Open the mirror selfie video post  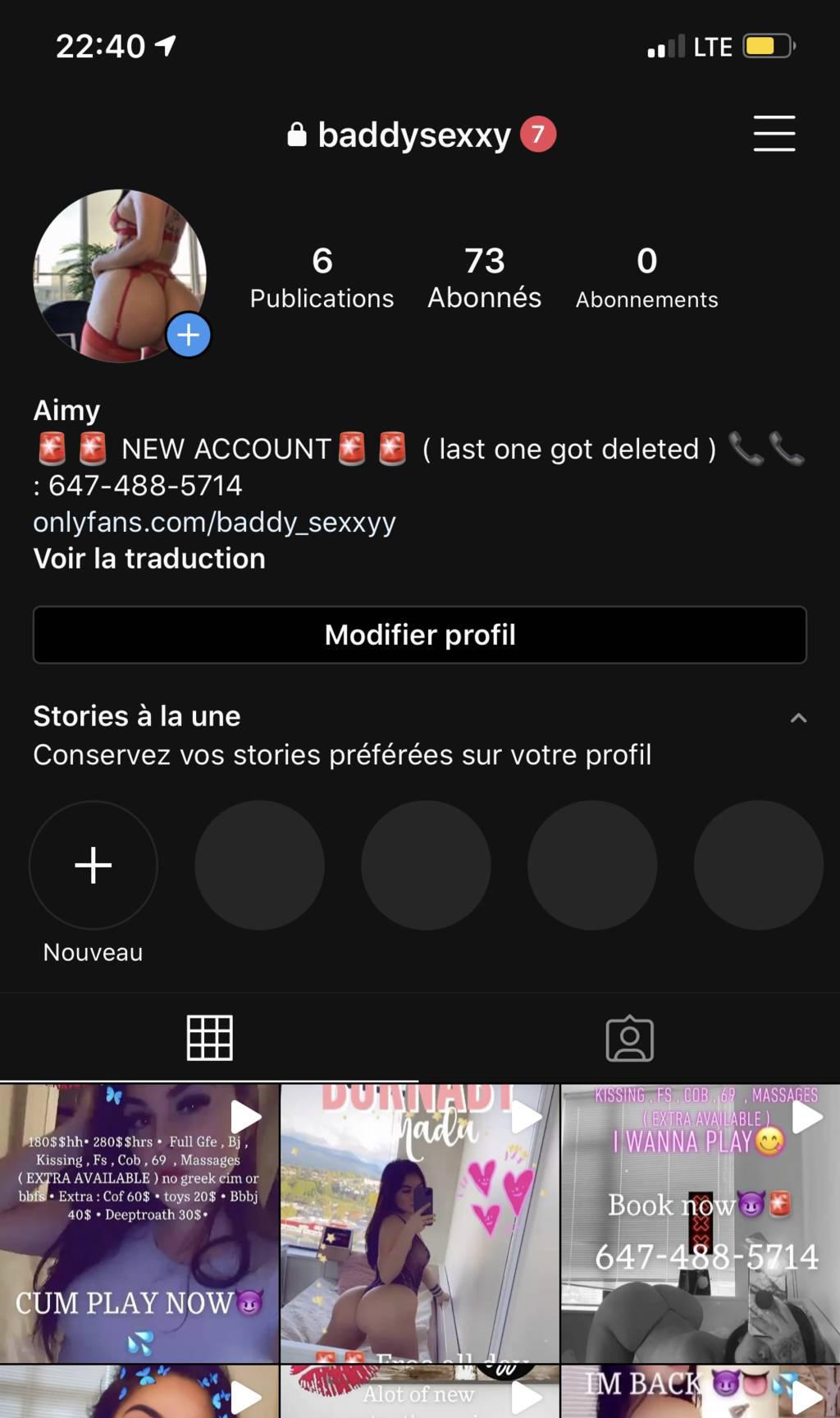pyautogui.click(x=420, y=1223)
